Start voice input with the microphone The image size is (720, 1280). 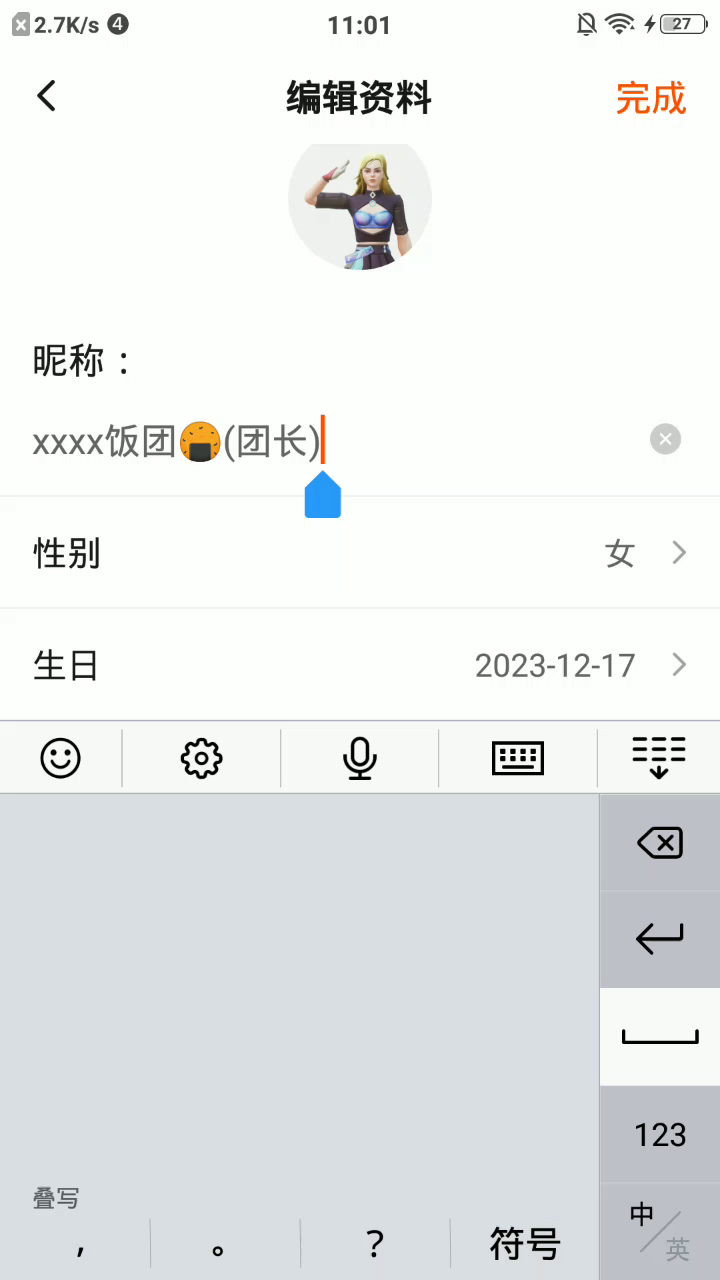point(359,758)
